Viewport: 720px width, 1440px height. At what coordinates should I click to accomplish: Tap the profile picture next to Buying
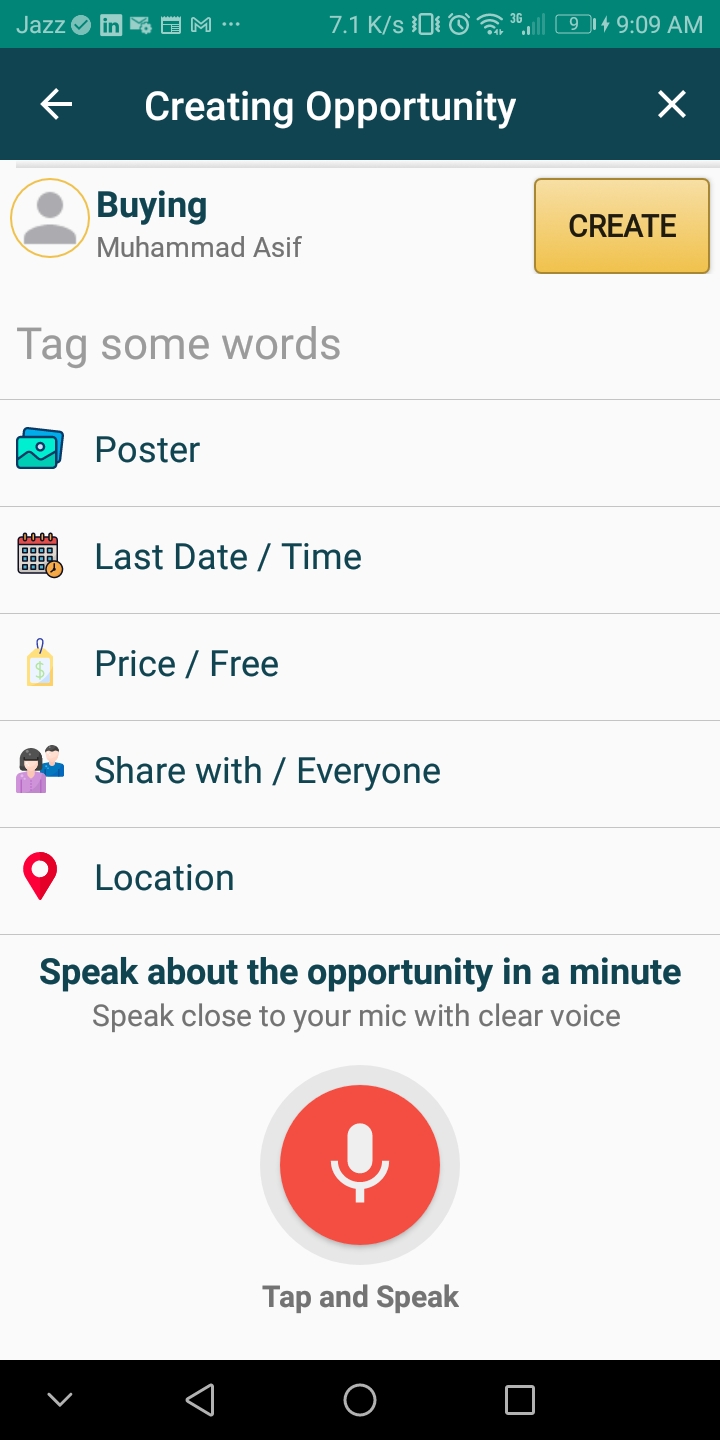[x=50, y=218]
